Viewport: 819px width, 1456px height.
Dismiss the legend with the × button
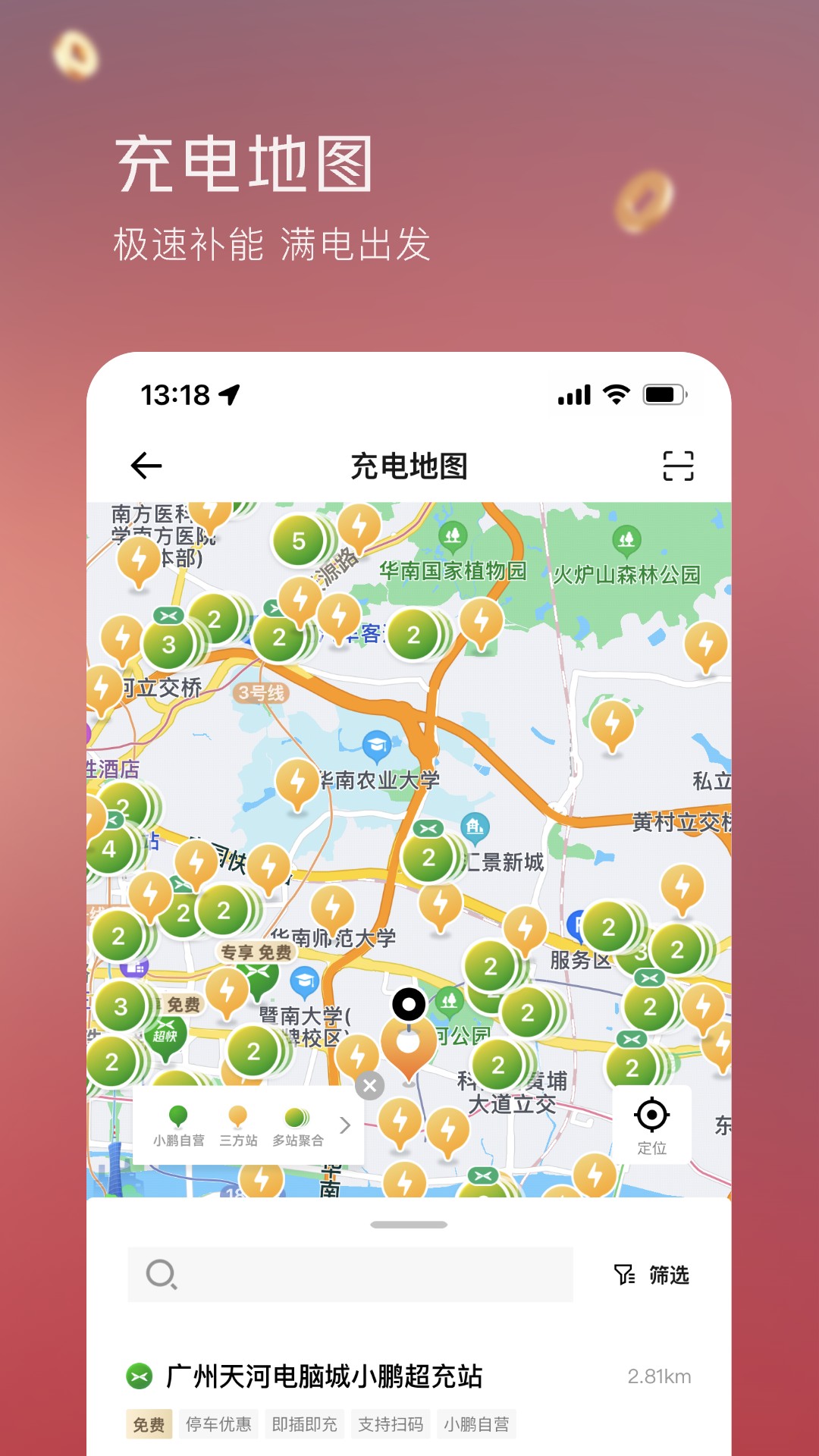tap(369, 1086)
